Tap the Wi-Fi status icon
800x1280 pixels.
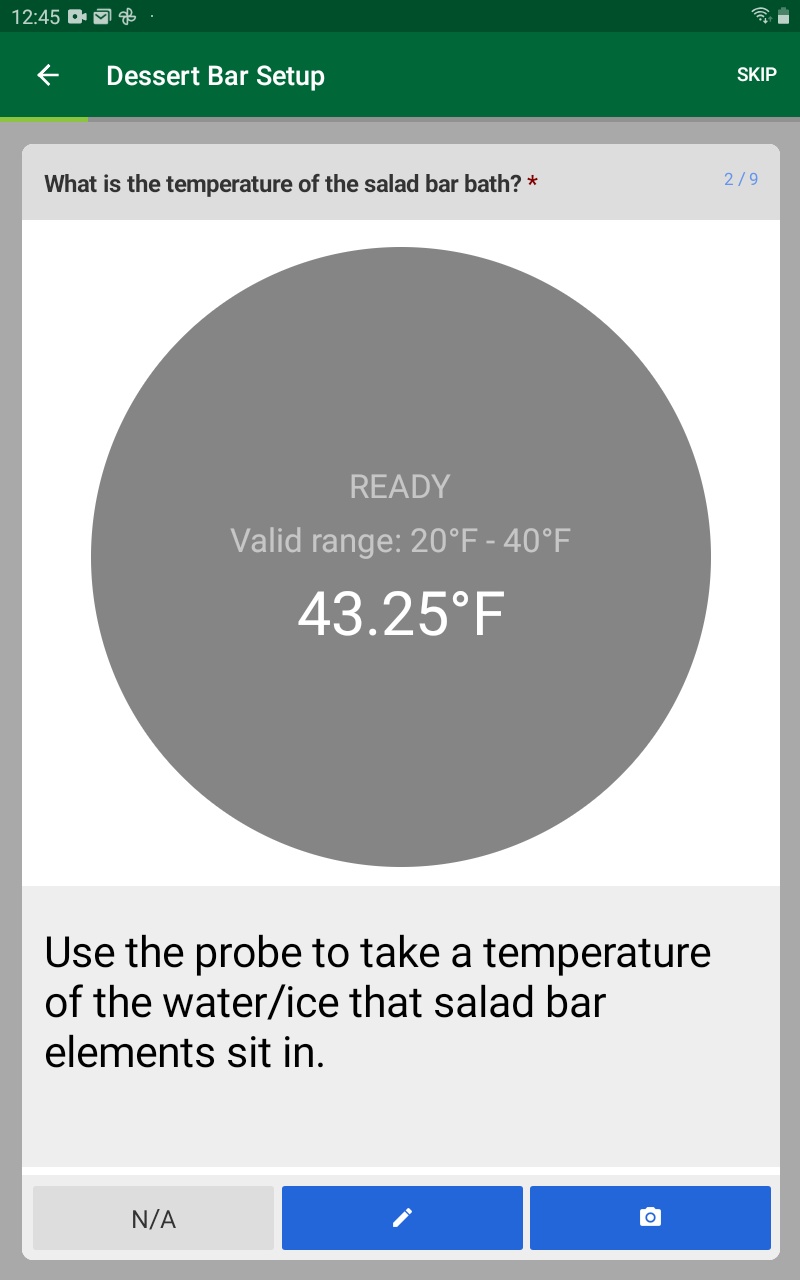click(x=761, y=17)
